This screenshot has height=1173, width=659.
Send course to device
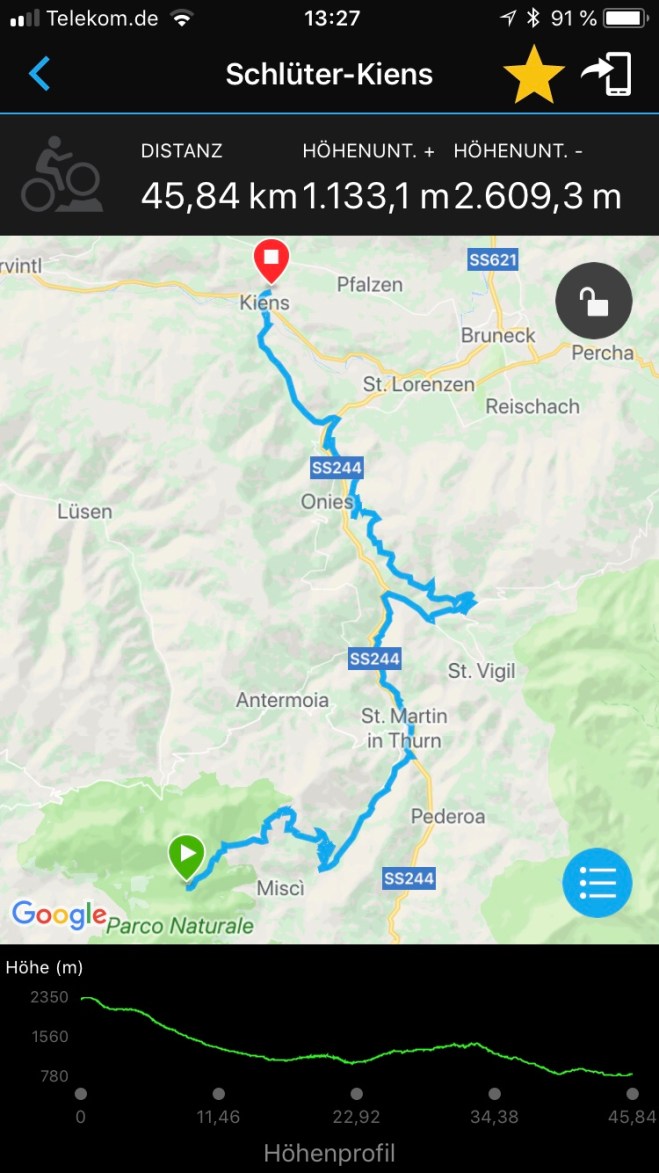point(607,75)
